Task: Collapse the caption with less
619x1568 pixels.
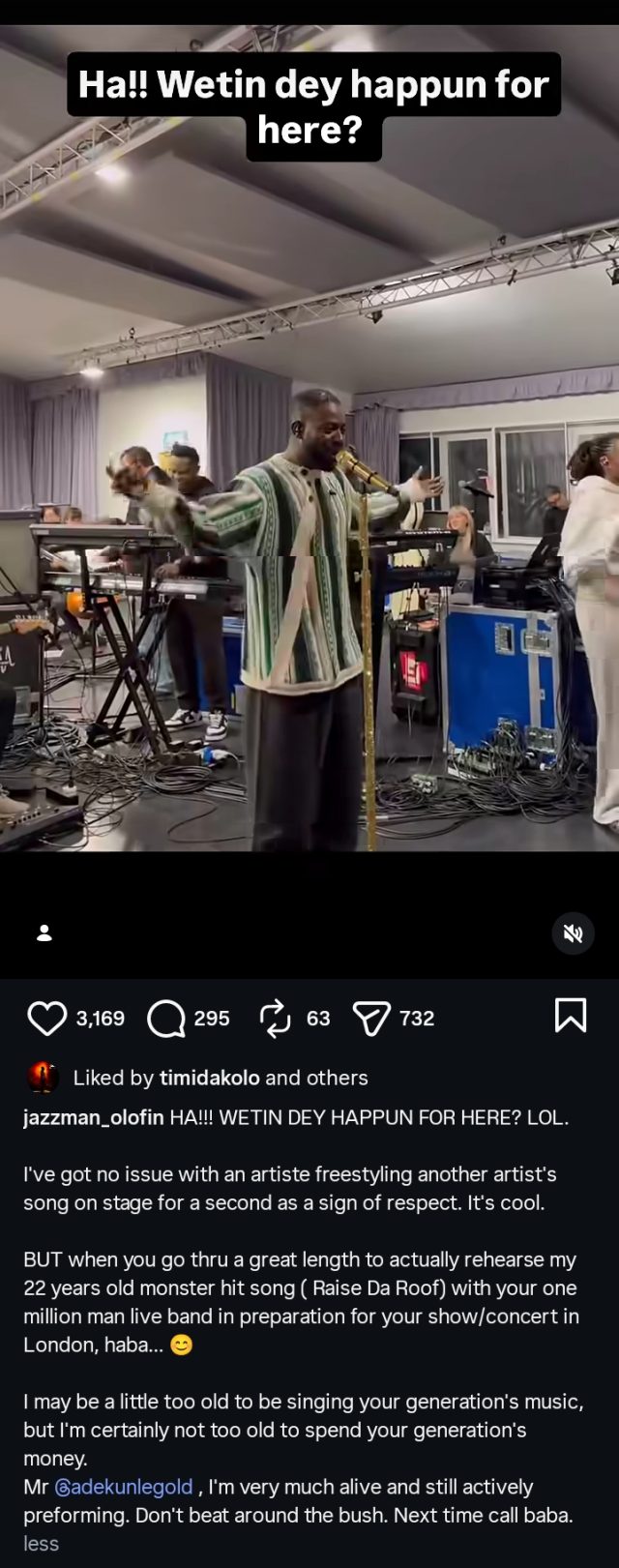Action: 41,1544
